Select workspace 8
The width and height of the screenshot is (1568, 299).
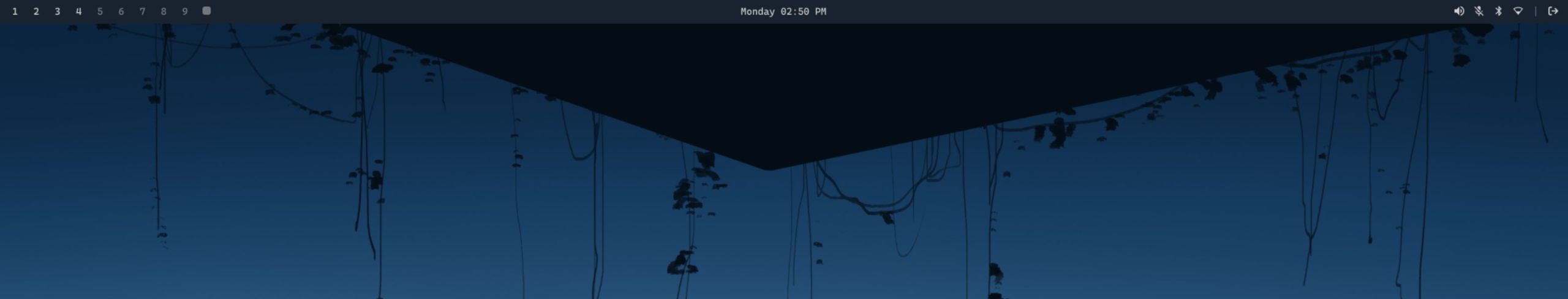(164, 12)
